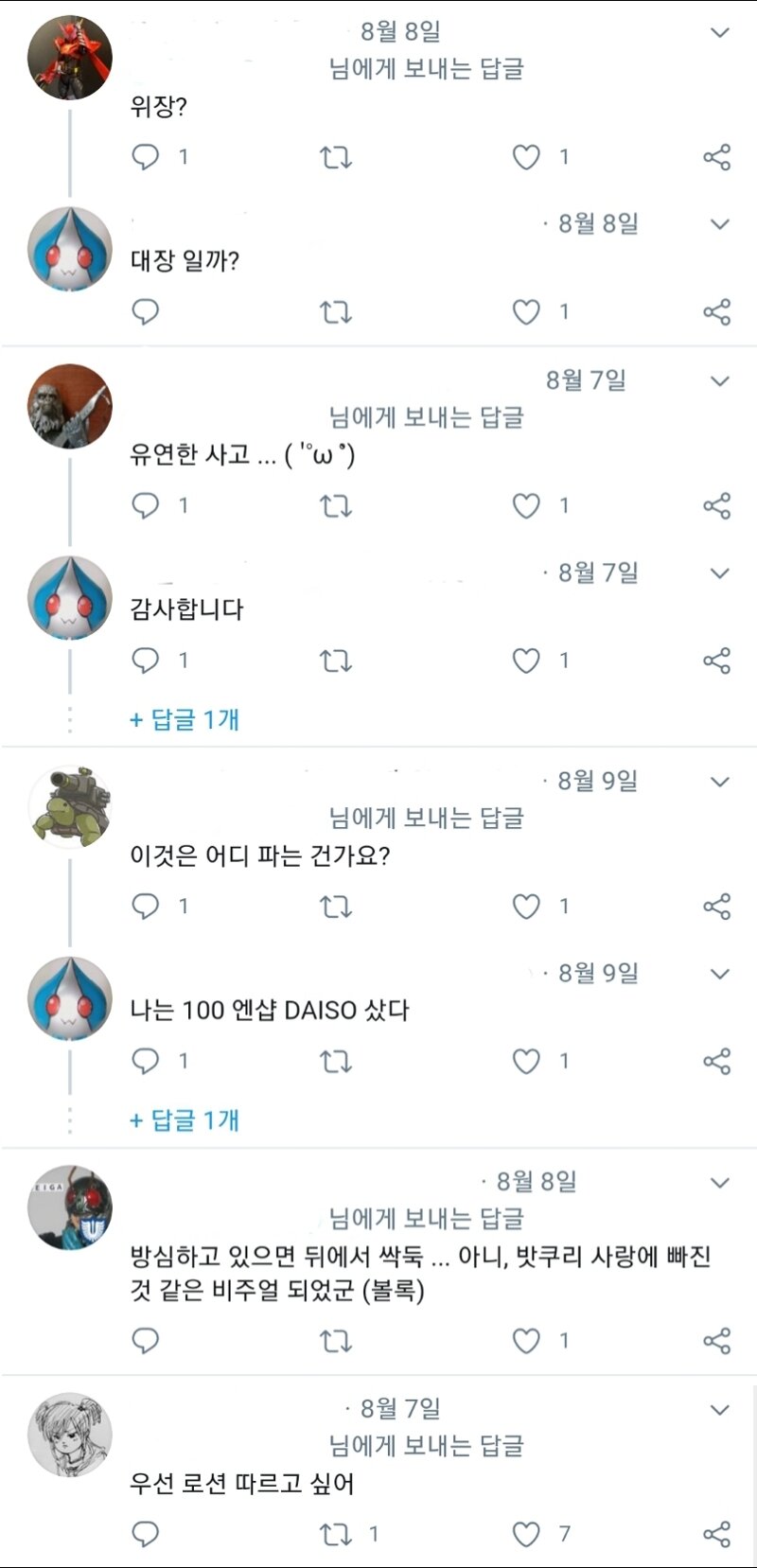Retweet the 유연한 사고 reply
The width and height of the screenshot is (757, 1568).
point(336,506)
